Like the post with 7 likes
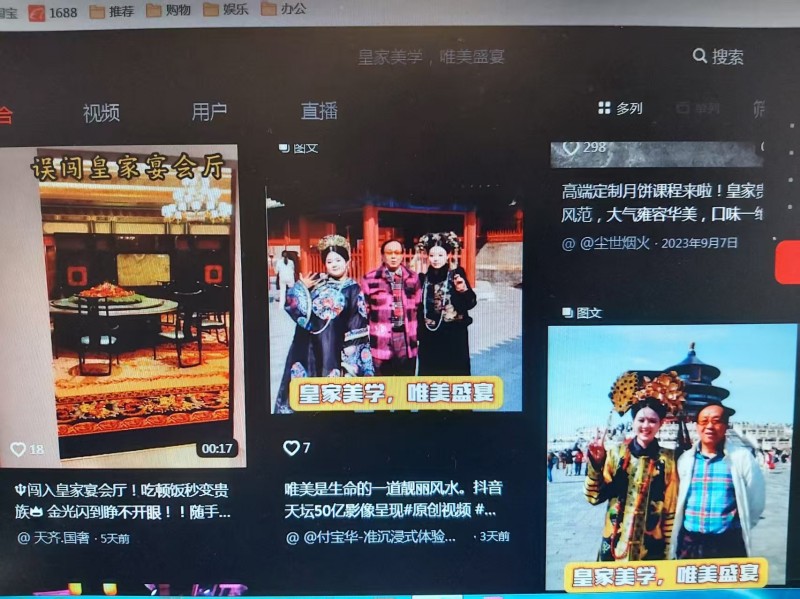Image resolution: width=800 pixels, height=599 pixels. [291, 448]
